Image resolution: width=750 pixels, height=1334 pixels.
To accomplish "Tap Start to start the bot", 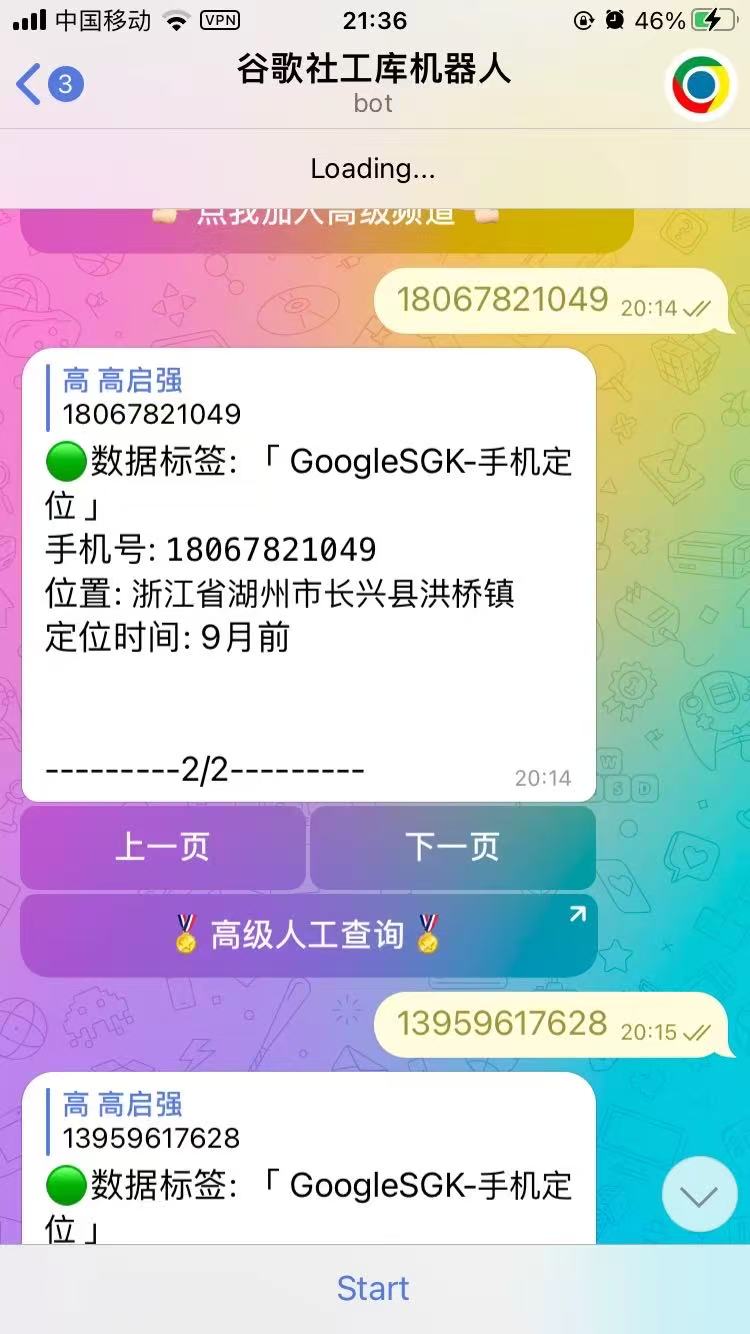I will point(373,1288).
